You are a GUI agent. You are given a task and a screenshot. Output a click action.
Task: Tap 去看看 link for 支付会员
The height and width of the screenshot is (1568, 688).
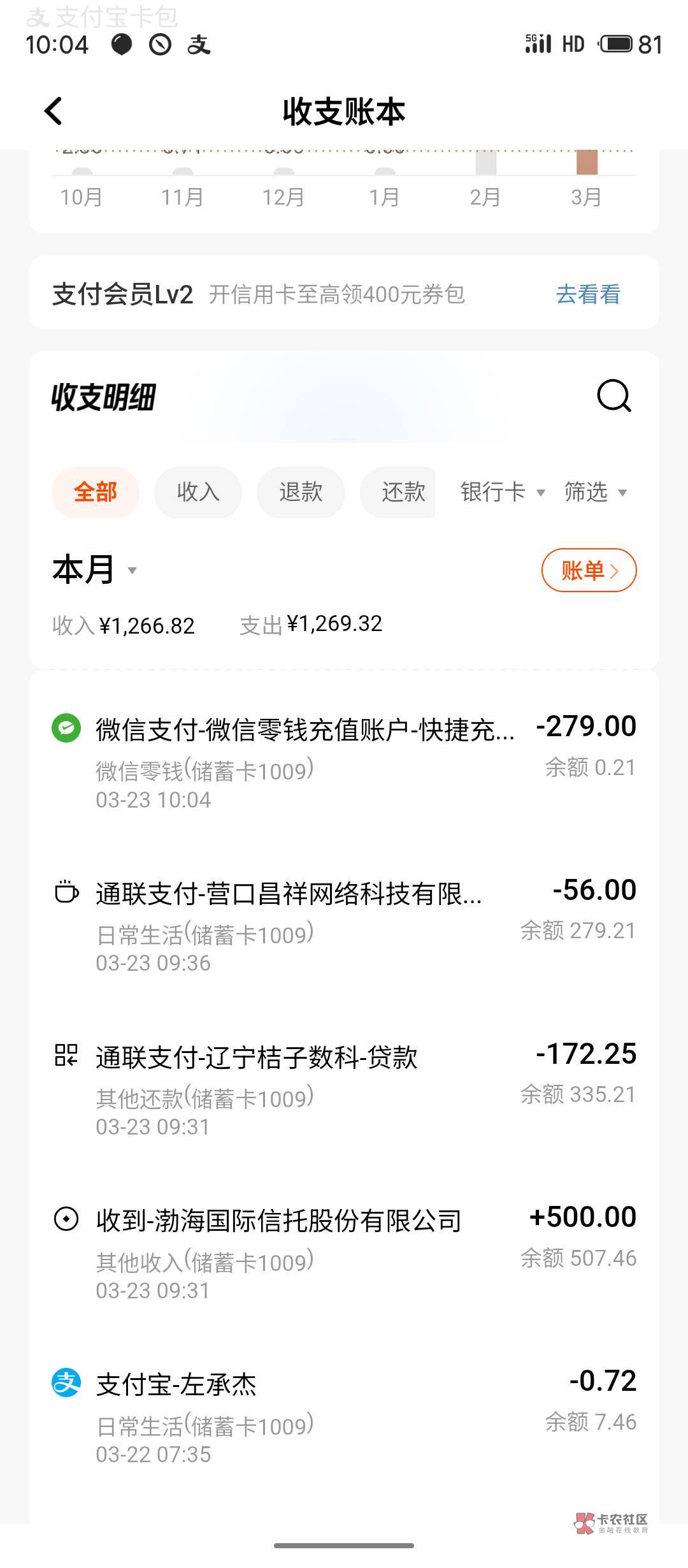[x=588, y=294]
